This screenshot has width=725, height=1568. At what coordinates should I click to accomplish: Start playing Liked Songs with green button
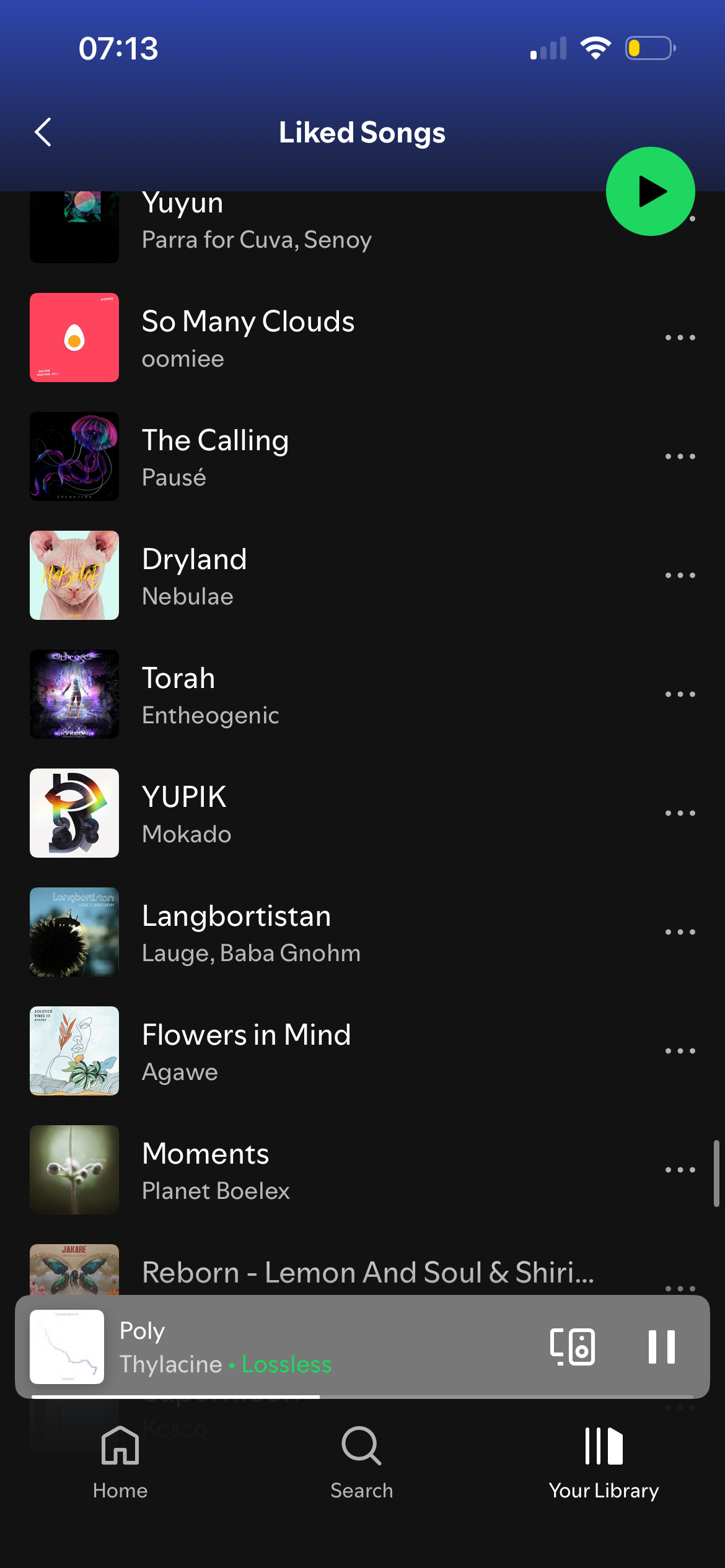click(x=650, y=191)
